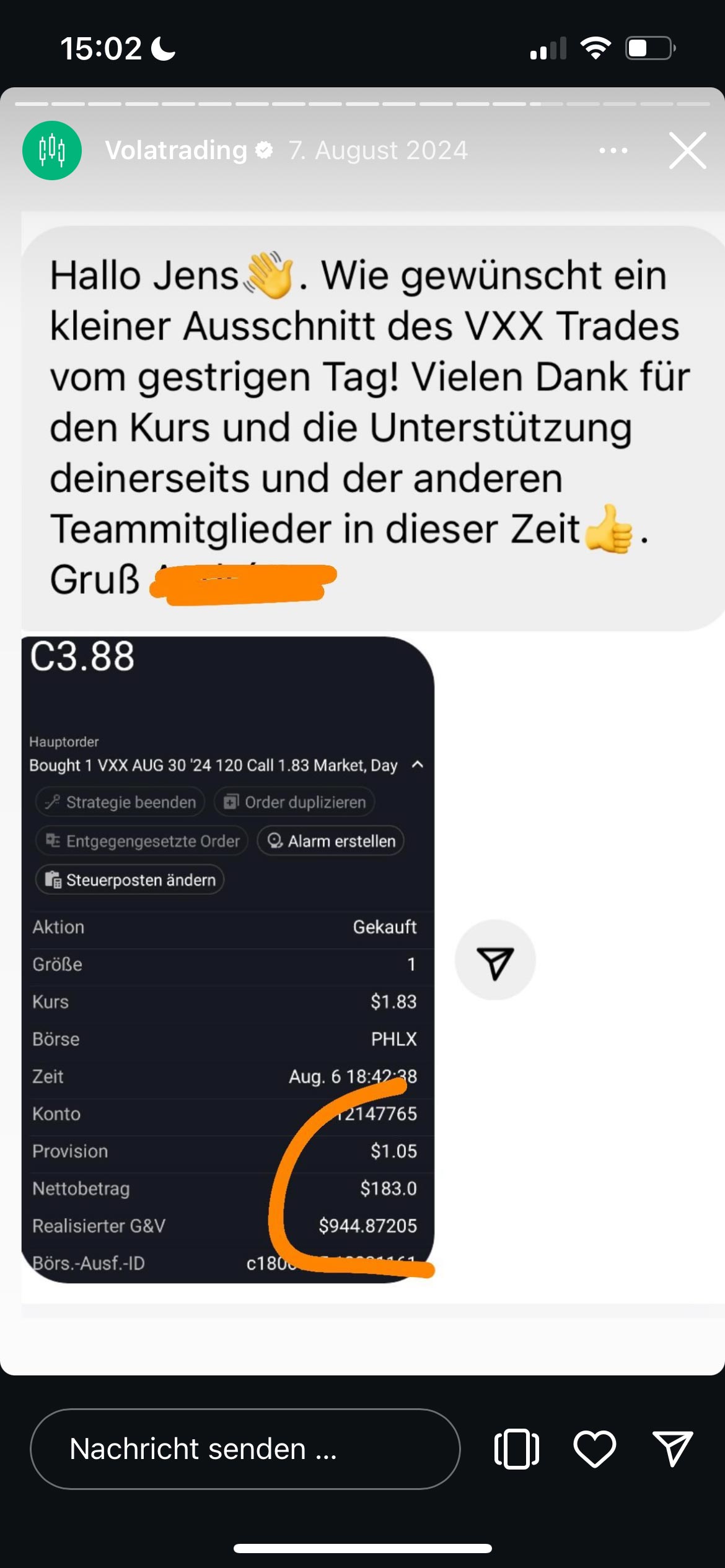The height and width of the screenshot is (1568, 725).
Task: Tap the Nachricht senden message field
Action: click(245, 1449)
